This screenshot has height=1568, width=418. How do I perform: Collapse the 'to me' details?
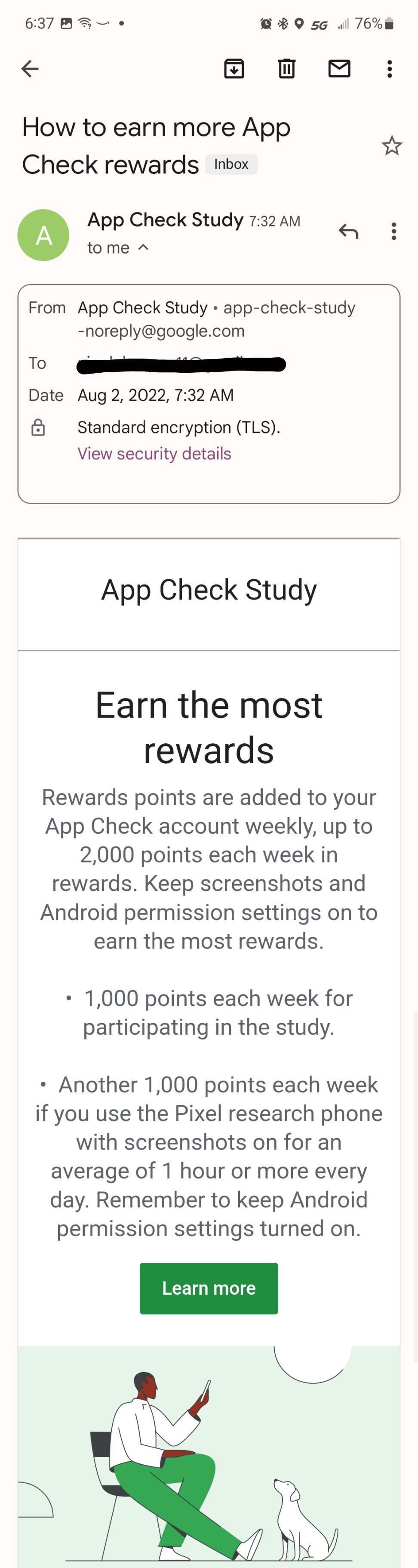(x=143, y=247)
